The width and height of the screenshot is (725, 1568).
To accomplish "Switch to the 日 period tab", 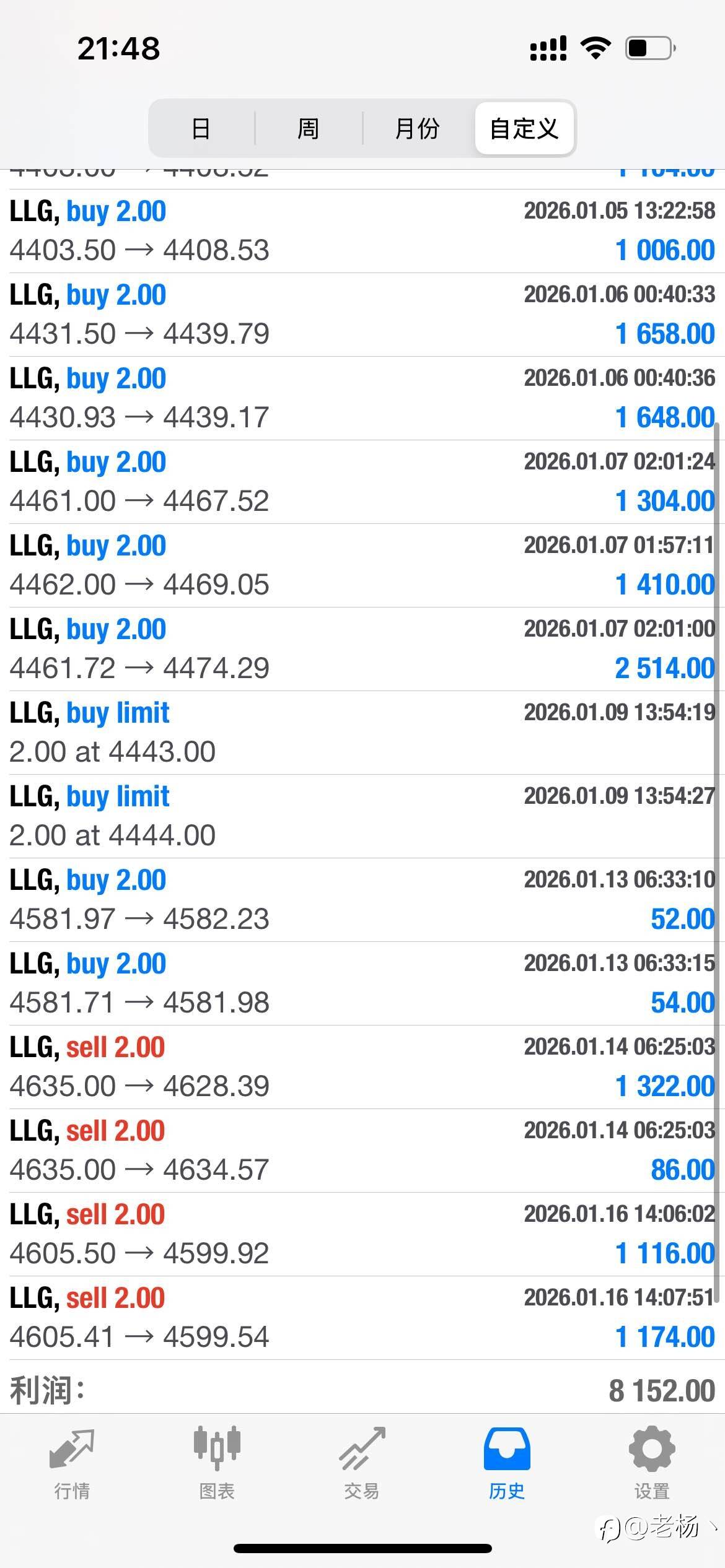I will [x=202, y=128].
